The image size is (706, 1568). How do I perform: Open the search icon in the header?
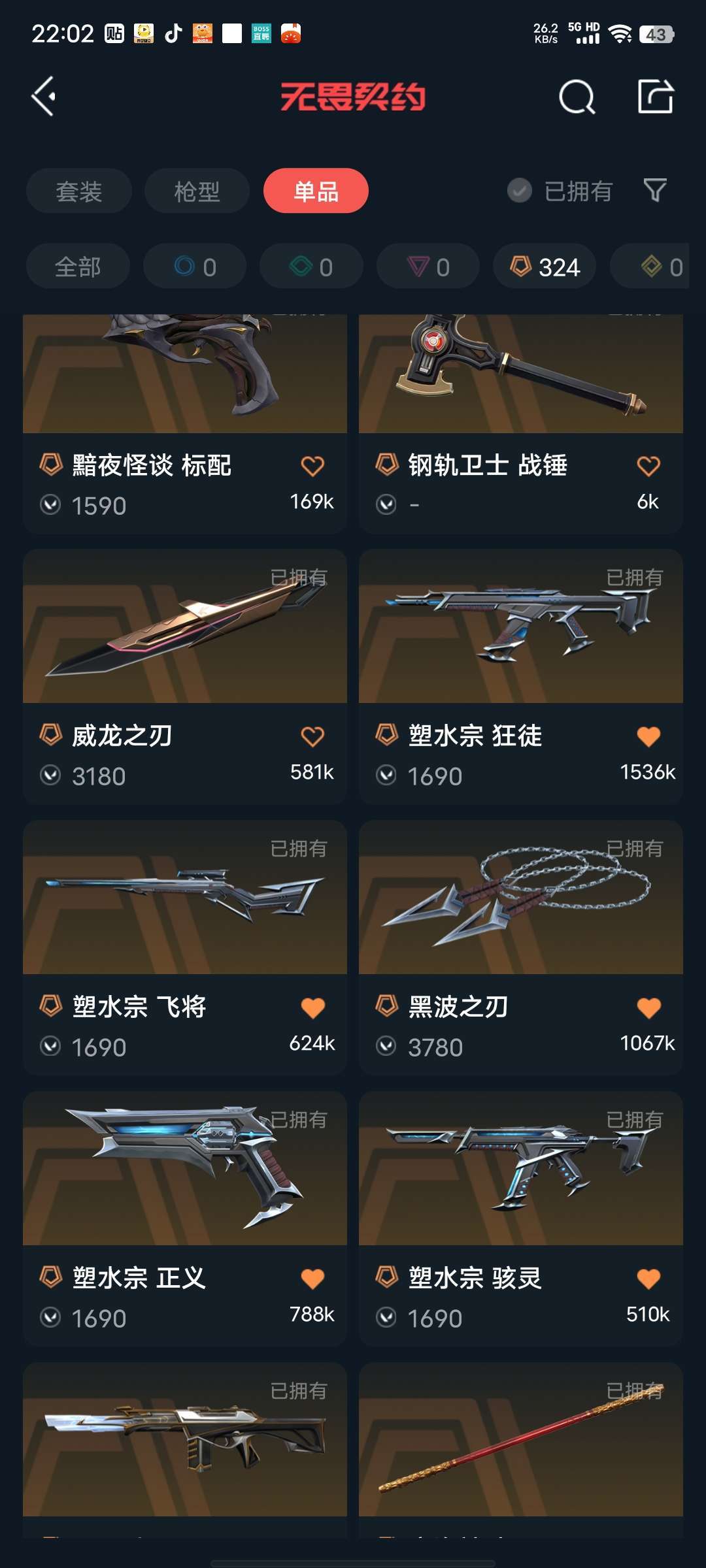577,97
